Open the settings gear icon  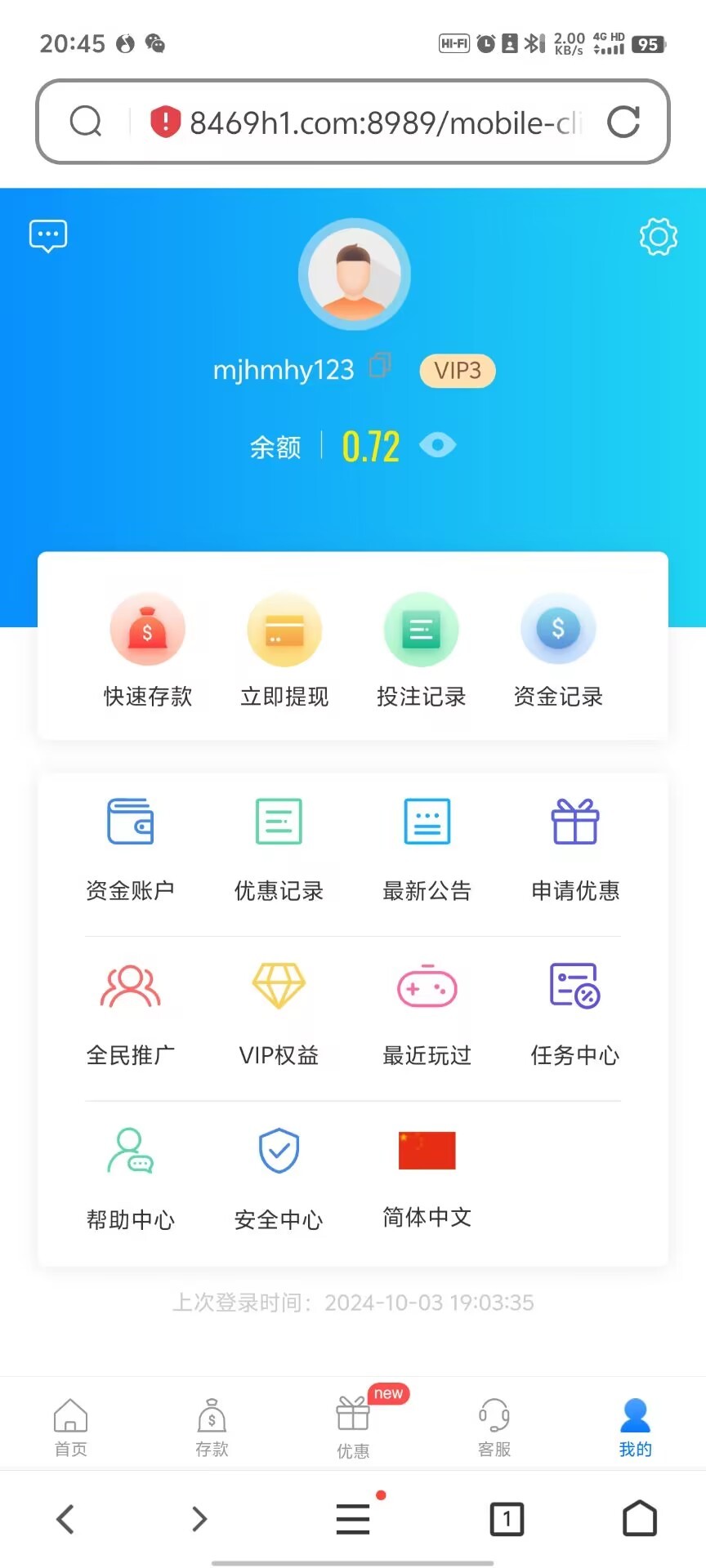click(x=658, y=237)
